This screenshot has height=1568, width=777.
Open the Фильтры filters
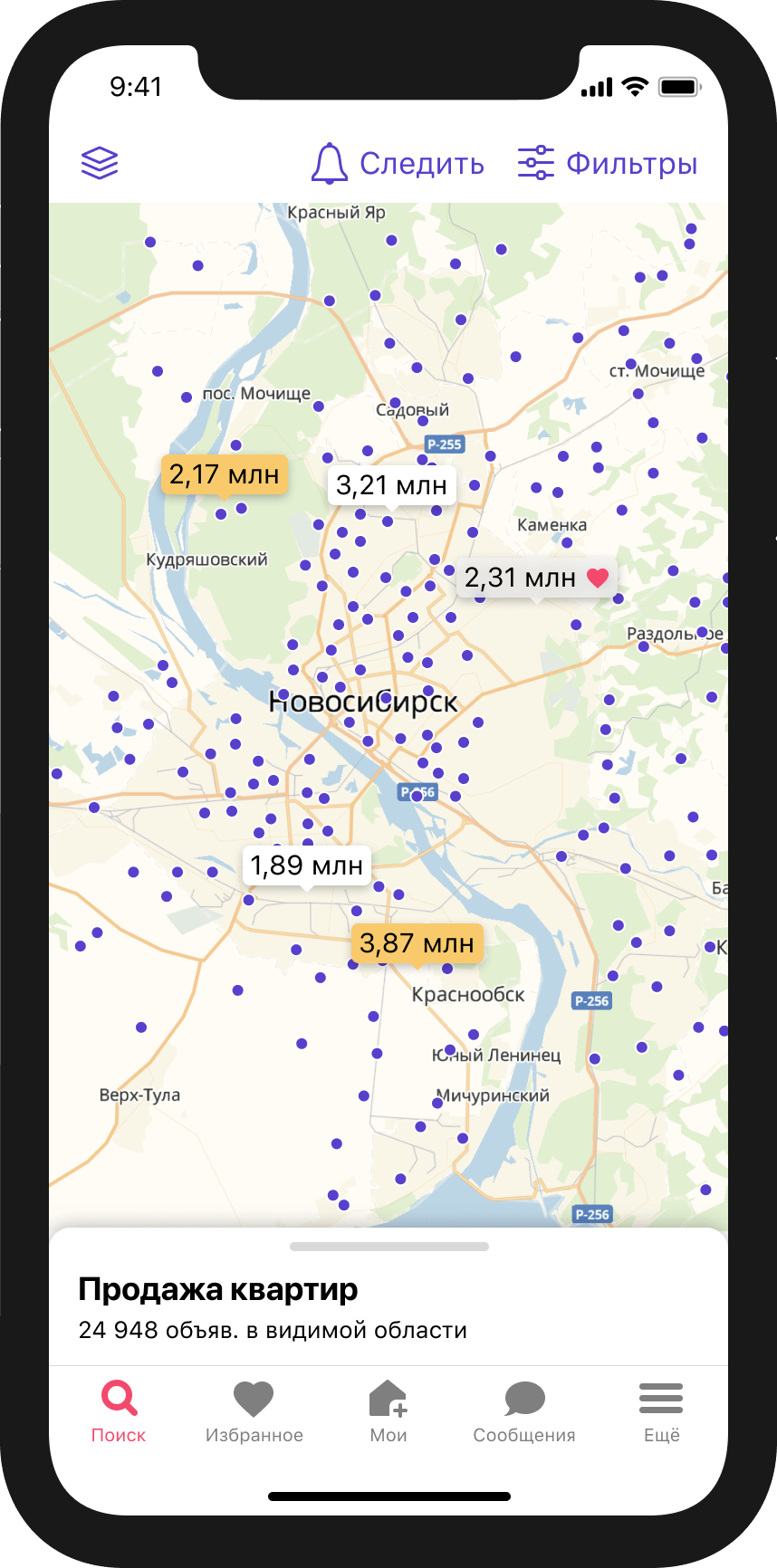[608, 164]
